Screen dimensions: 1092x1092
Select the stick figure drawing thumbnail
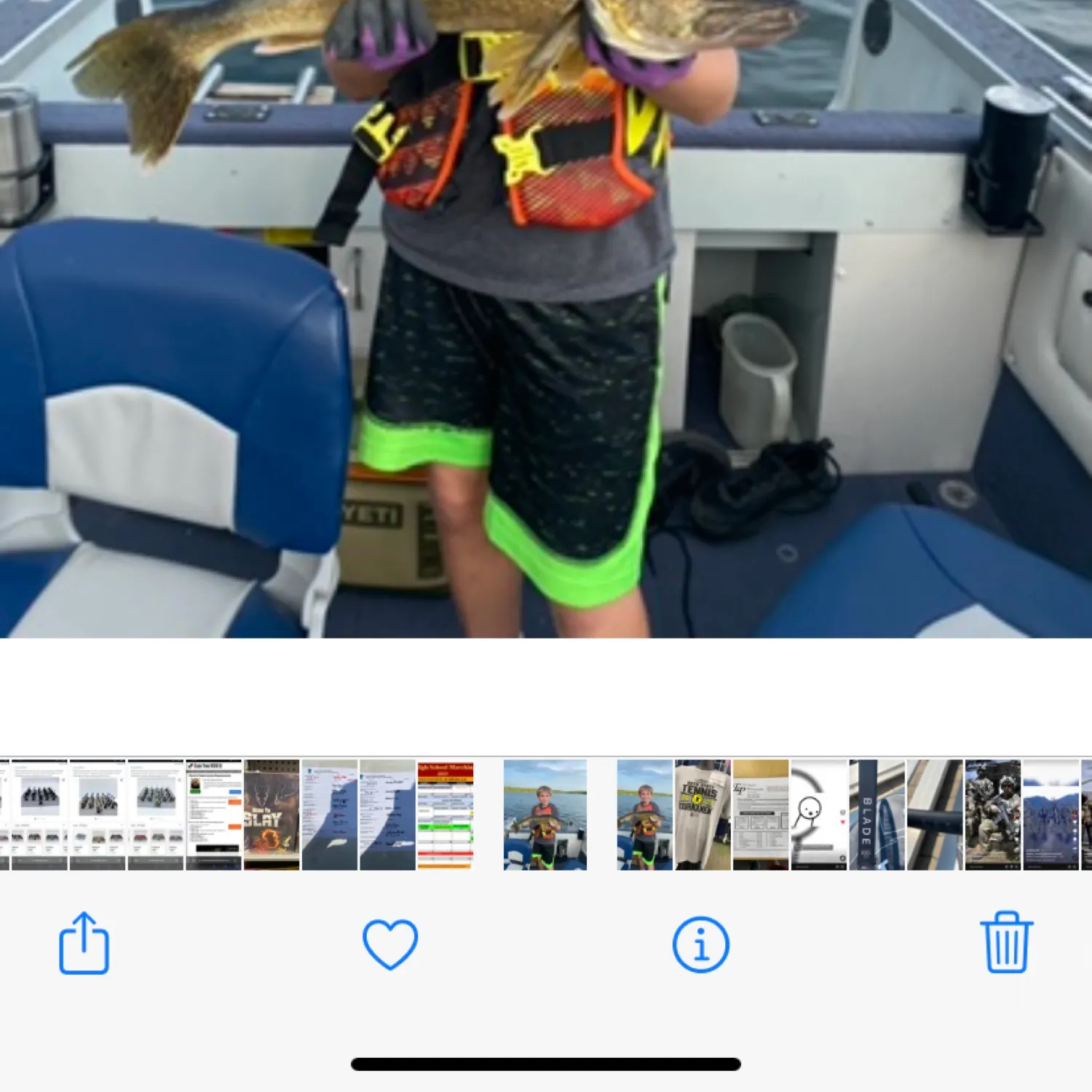819,815
